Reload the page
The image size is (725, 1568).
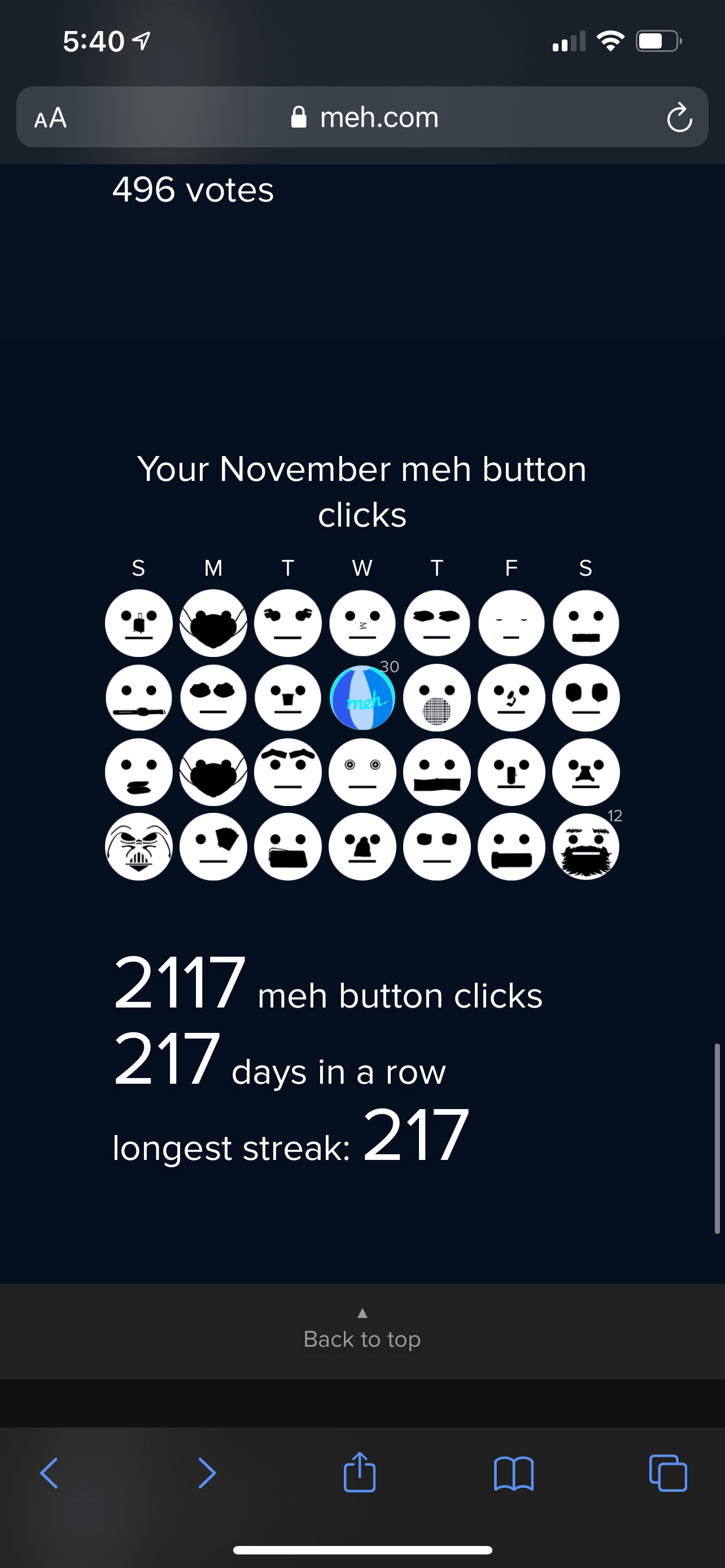(x=679, y=117)
